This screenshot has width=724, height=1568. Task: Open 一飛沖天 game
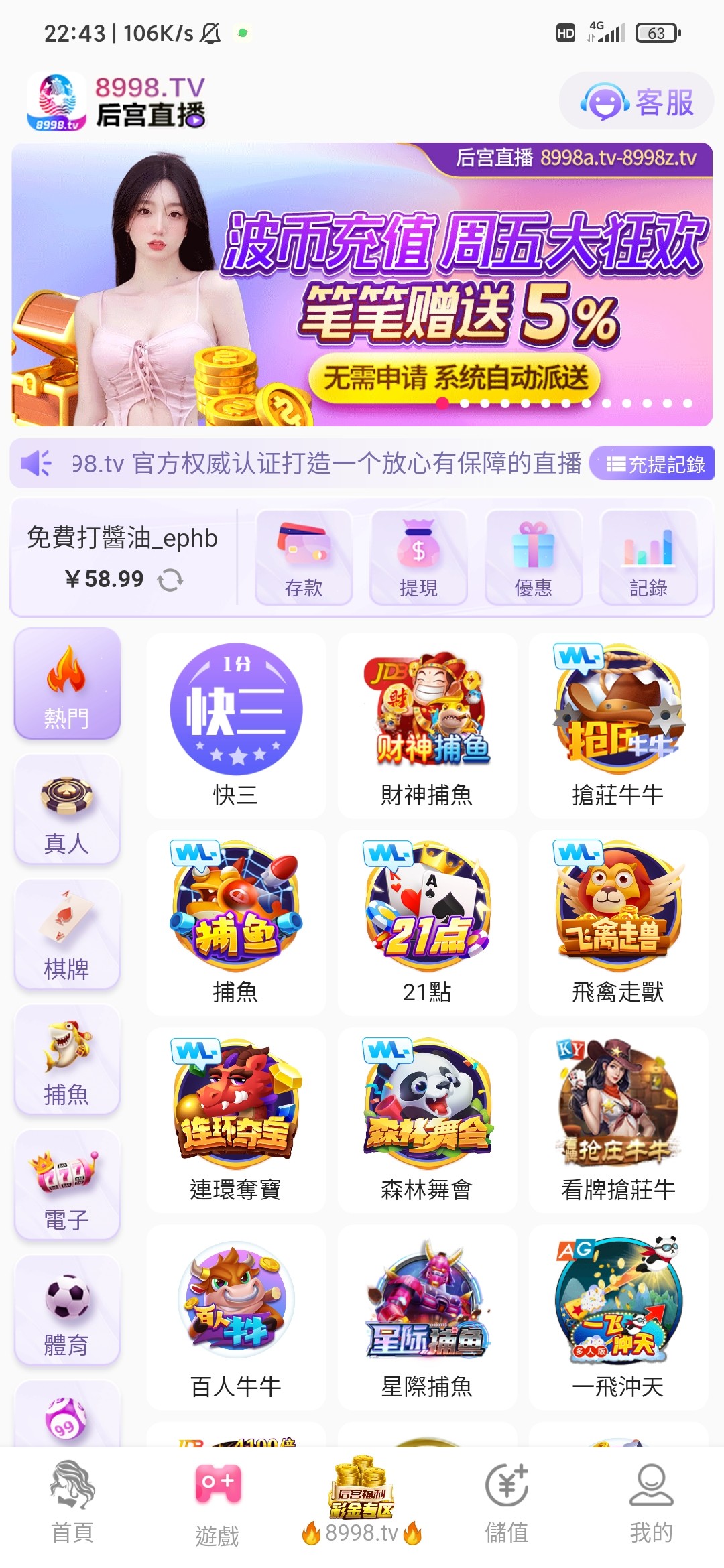click(x=618, y=1317)
